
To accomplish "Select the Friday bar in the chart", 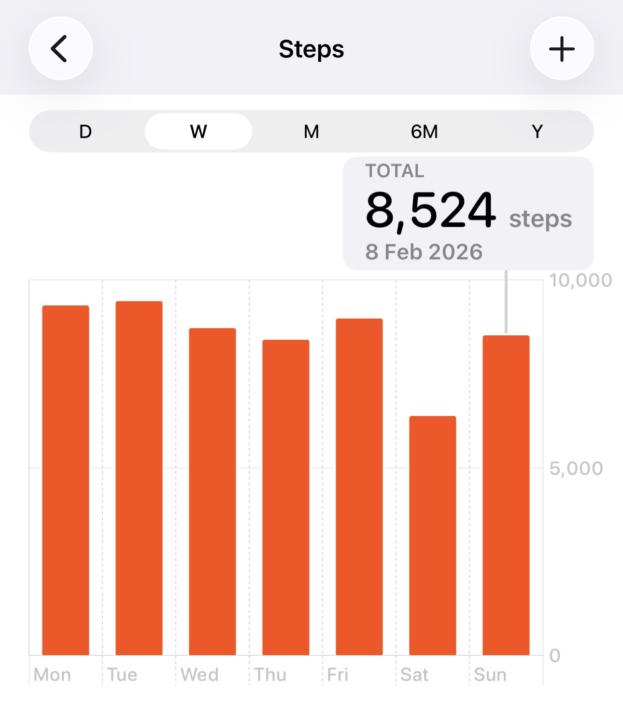I will tap(359, 487).
